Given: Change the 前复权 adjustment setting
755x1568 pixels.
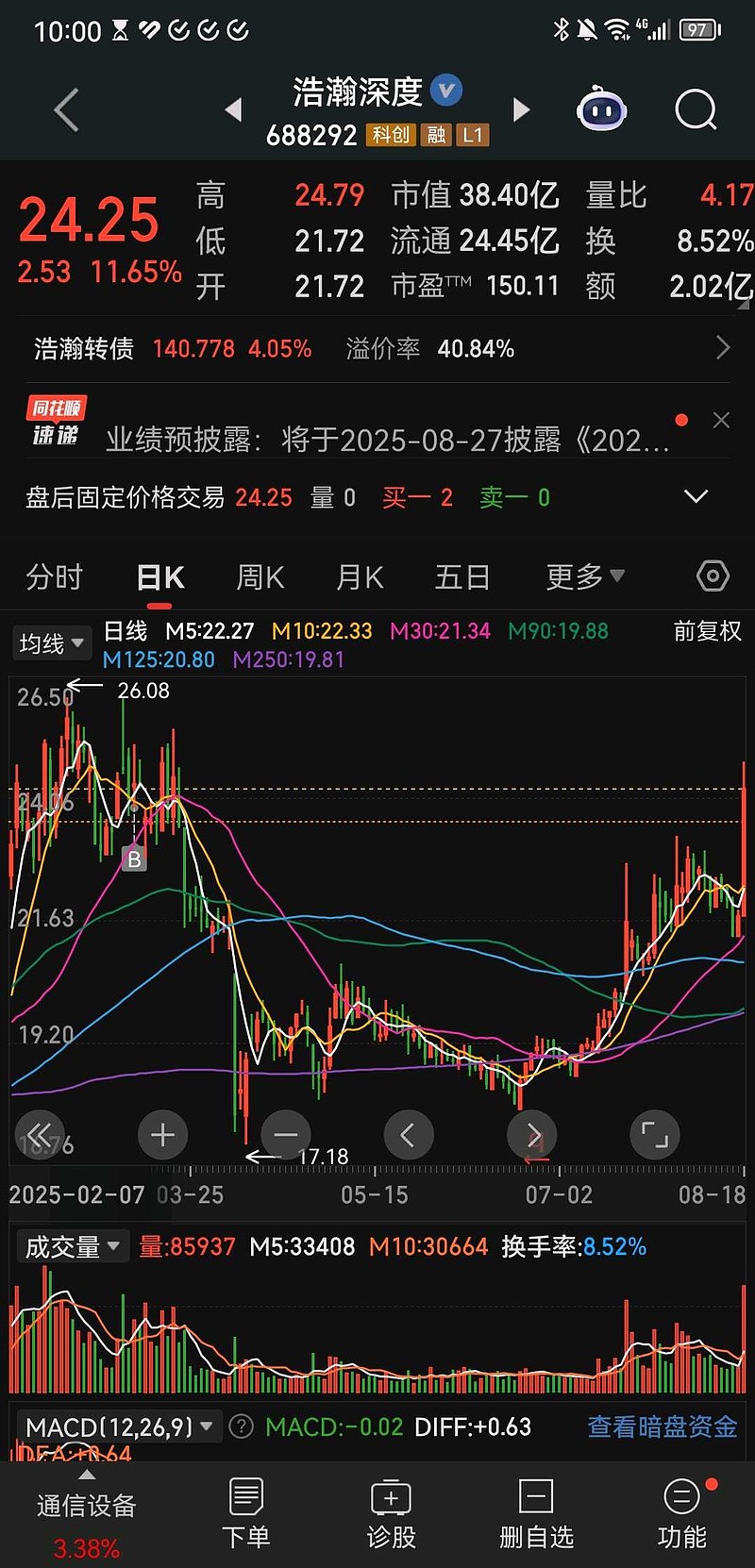Looking at the screenshot, I should (707, 631).
